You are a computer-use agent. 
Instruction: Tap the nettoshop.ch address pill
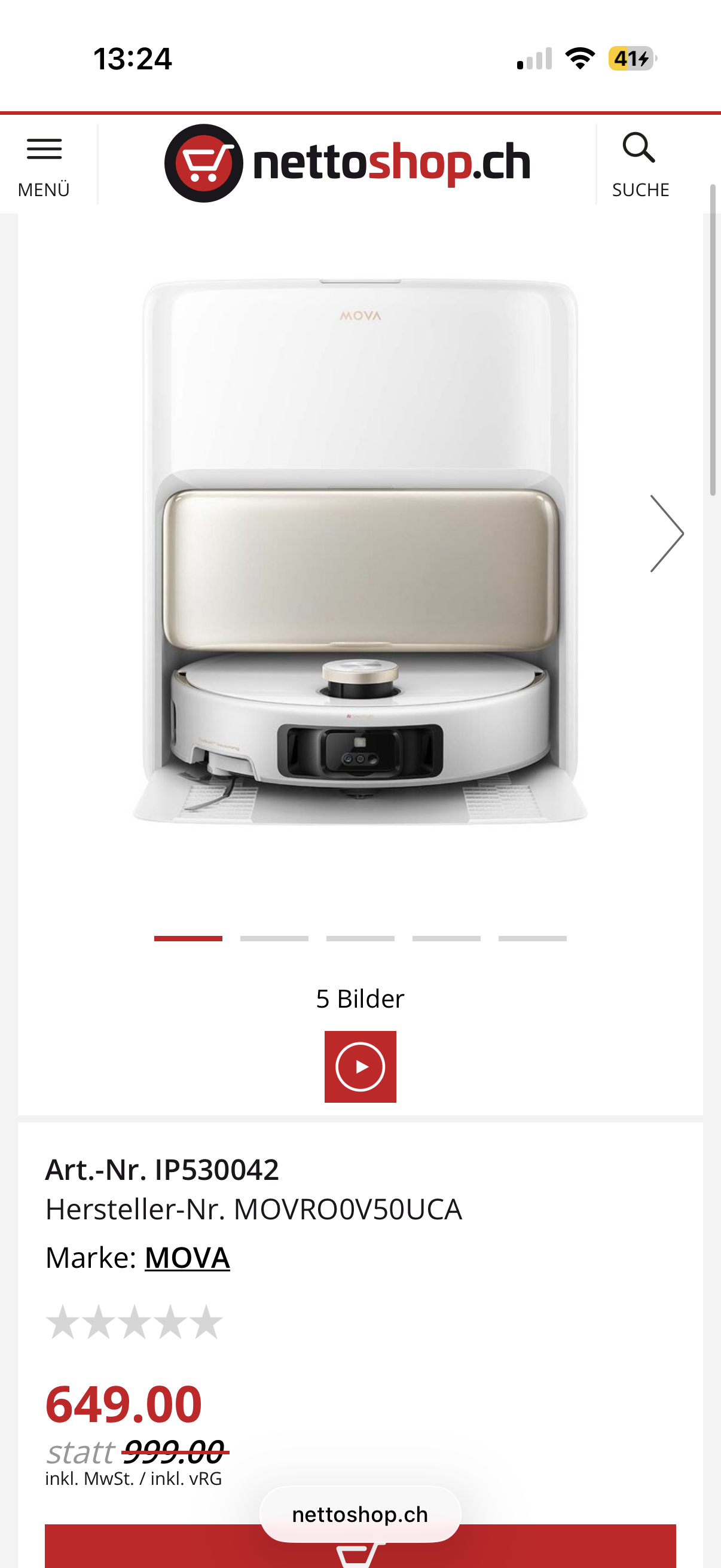(360, 1514)
